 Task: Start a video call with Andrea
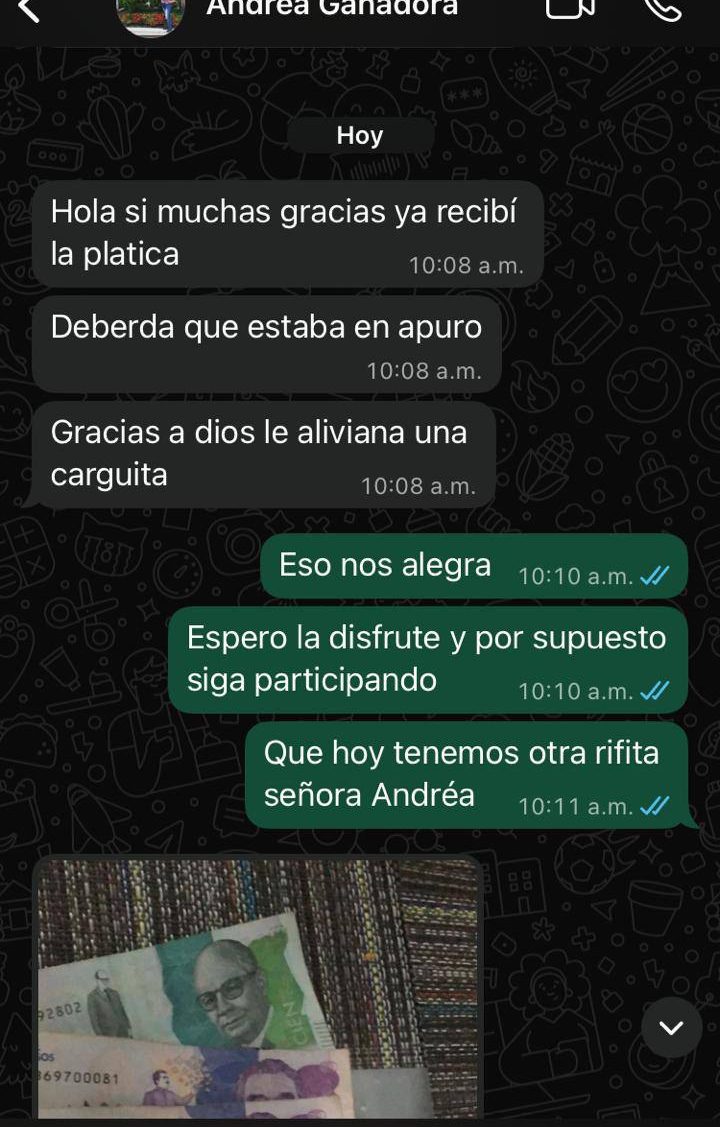570,9
